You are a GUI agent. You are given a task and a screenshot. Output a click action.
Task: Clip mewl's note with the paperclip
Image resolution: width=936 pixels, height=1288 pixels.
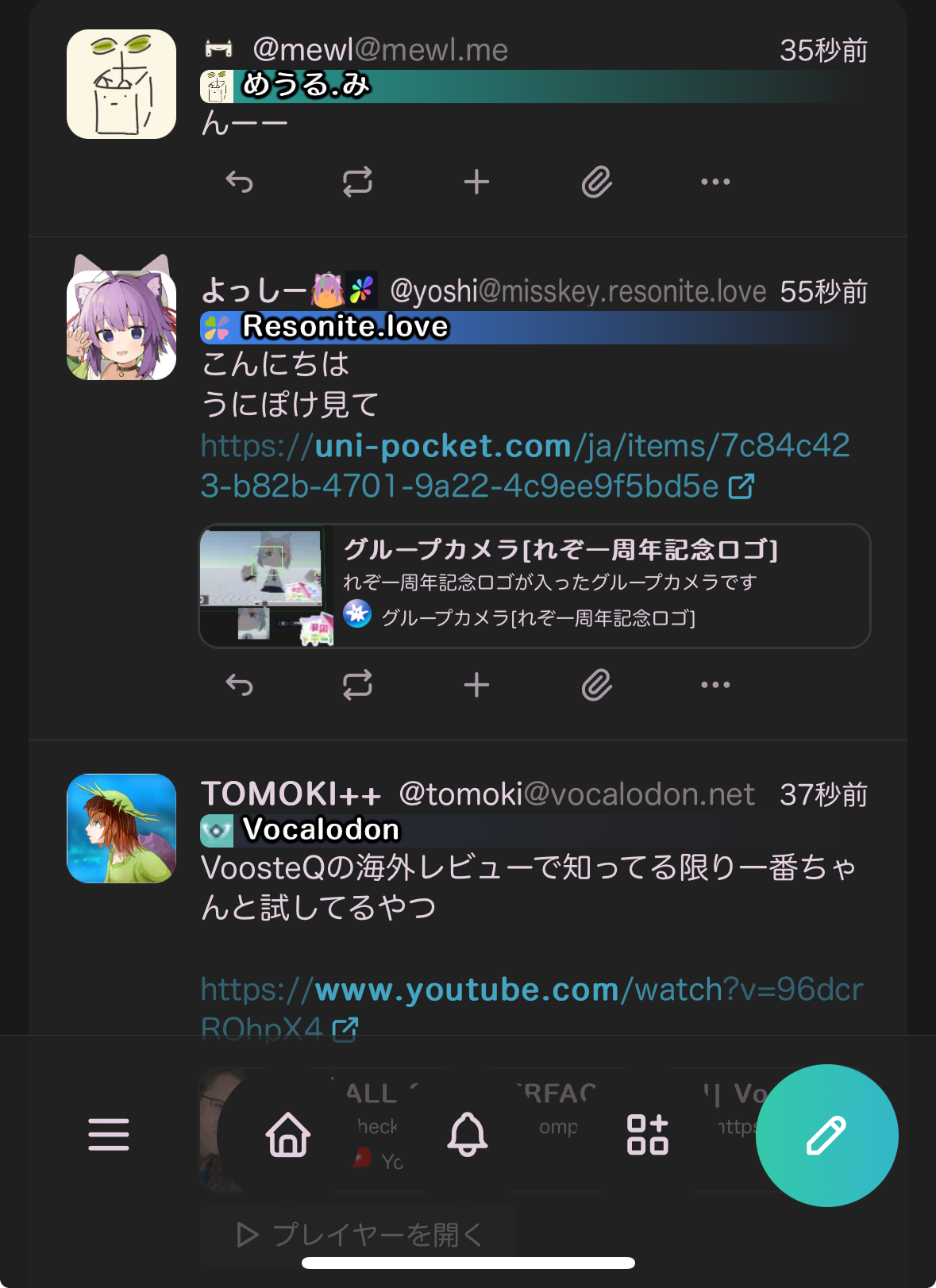pyautogui.click(x=596, y=183)
